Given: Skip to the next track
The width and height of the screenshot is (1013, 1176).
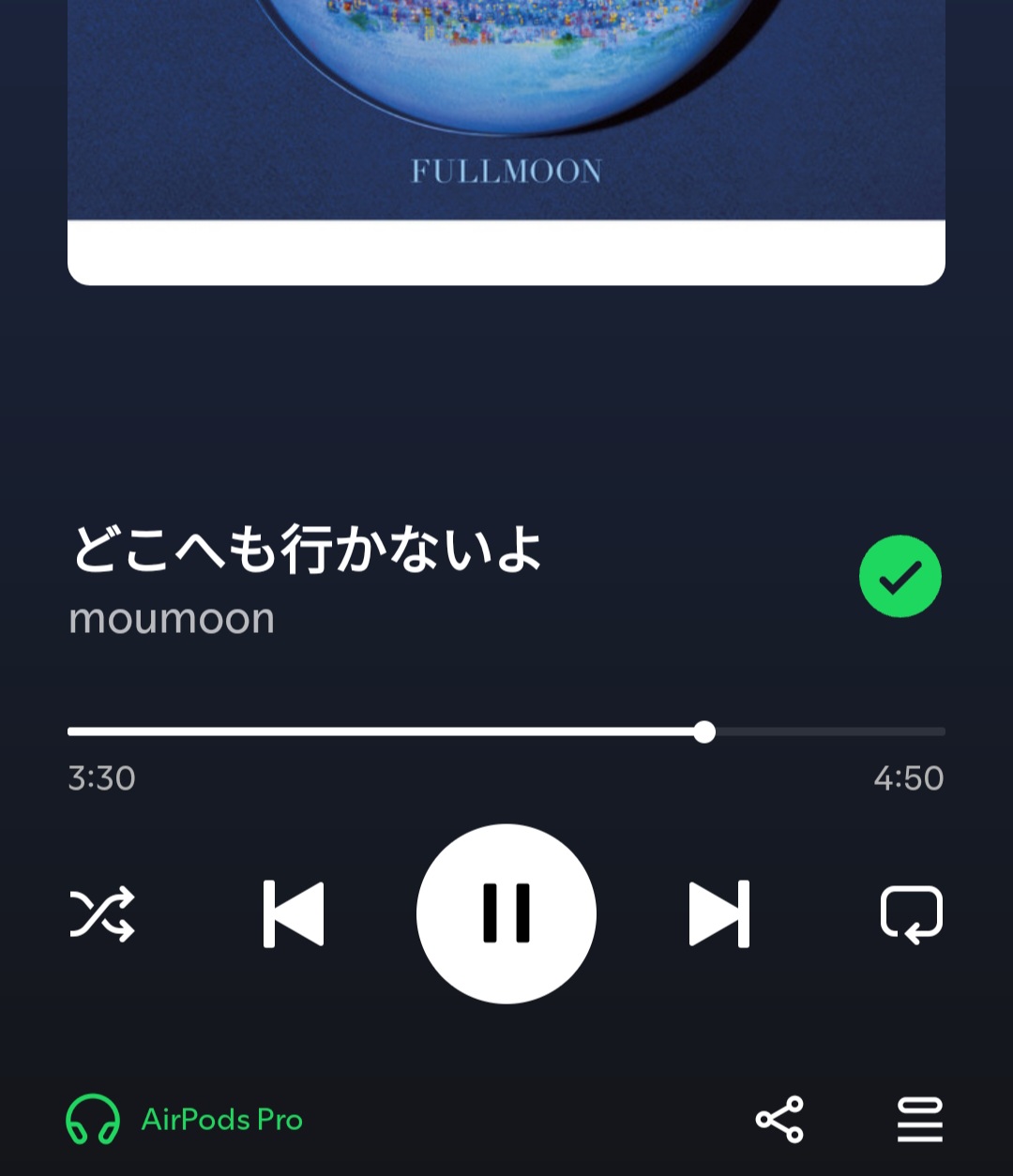Looking at the screenshot, I should [719, 913].
